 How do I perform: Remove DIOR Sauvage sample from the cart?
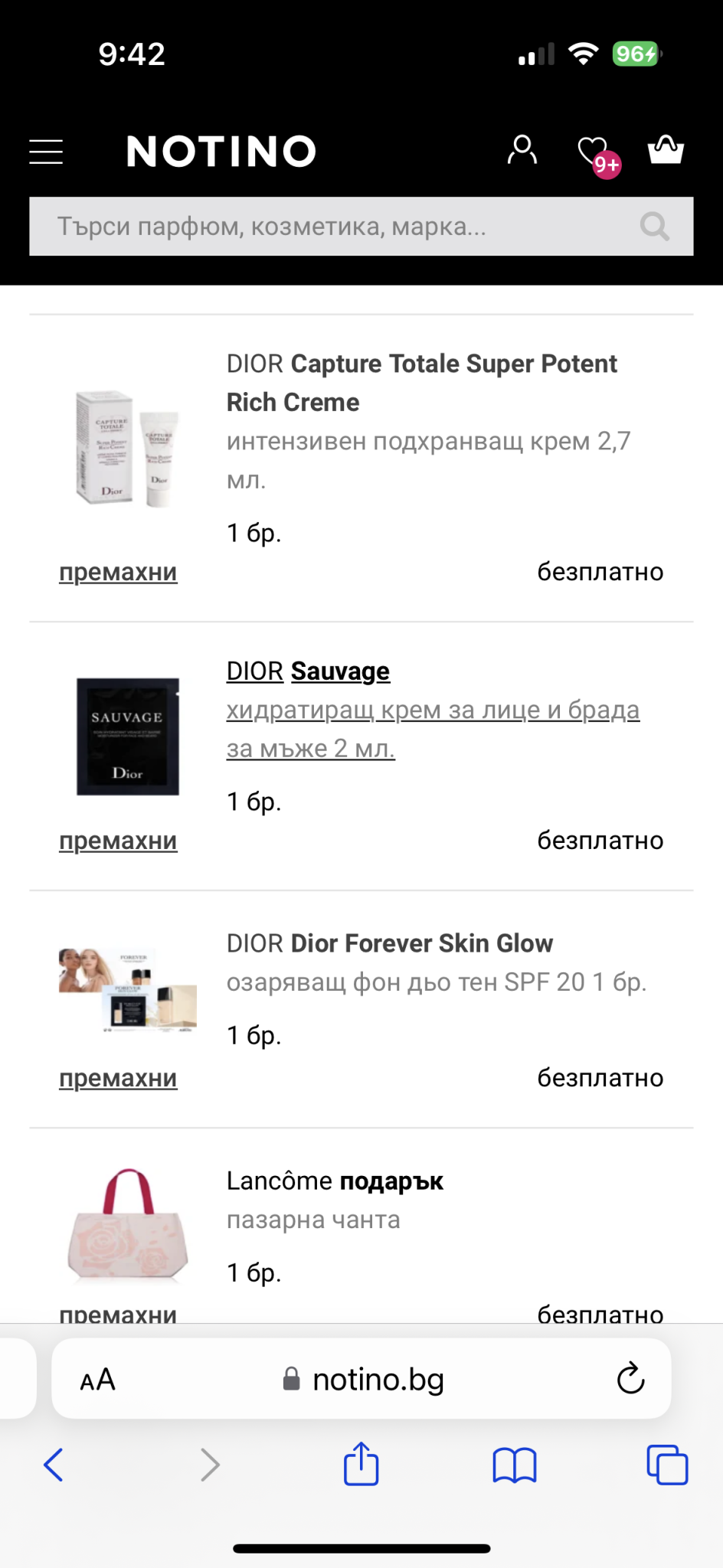pos(118,841)
